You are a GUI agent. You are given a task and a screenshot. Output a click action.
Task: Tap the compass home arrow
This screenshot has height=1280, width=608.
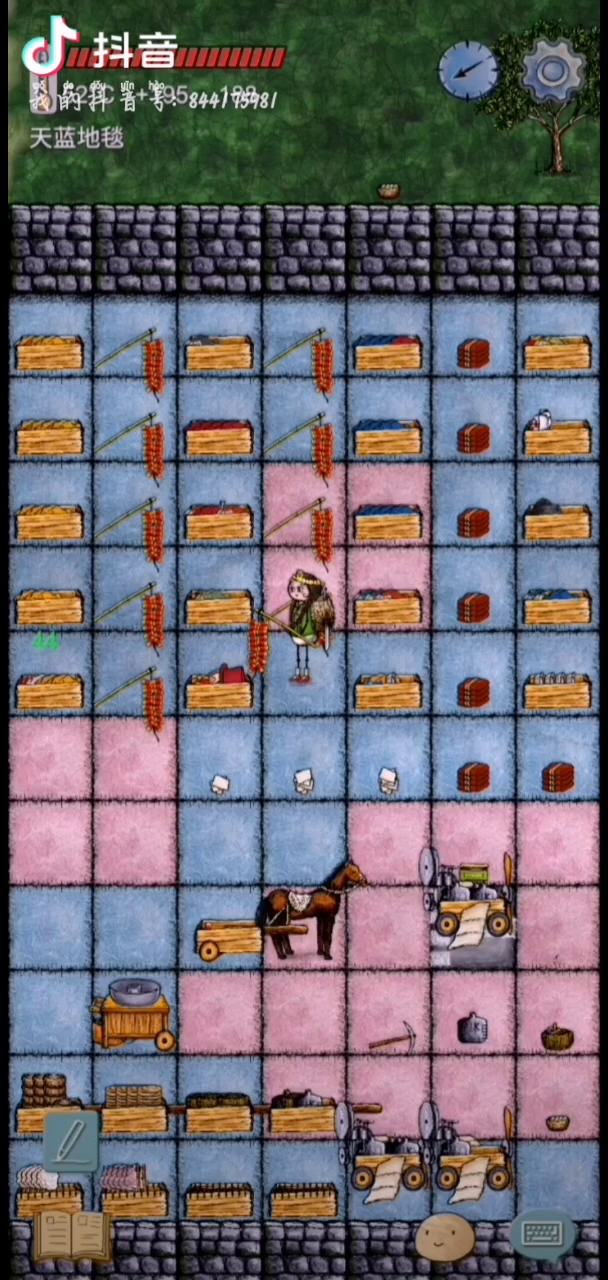pos(468,70)
